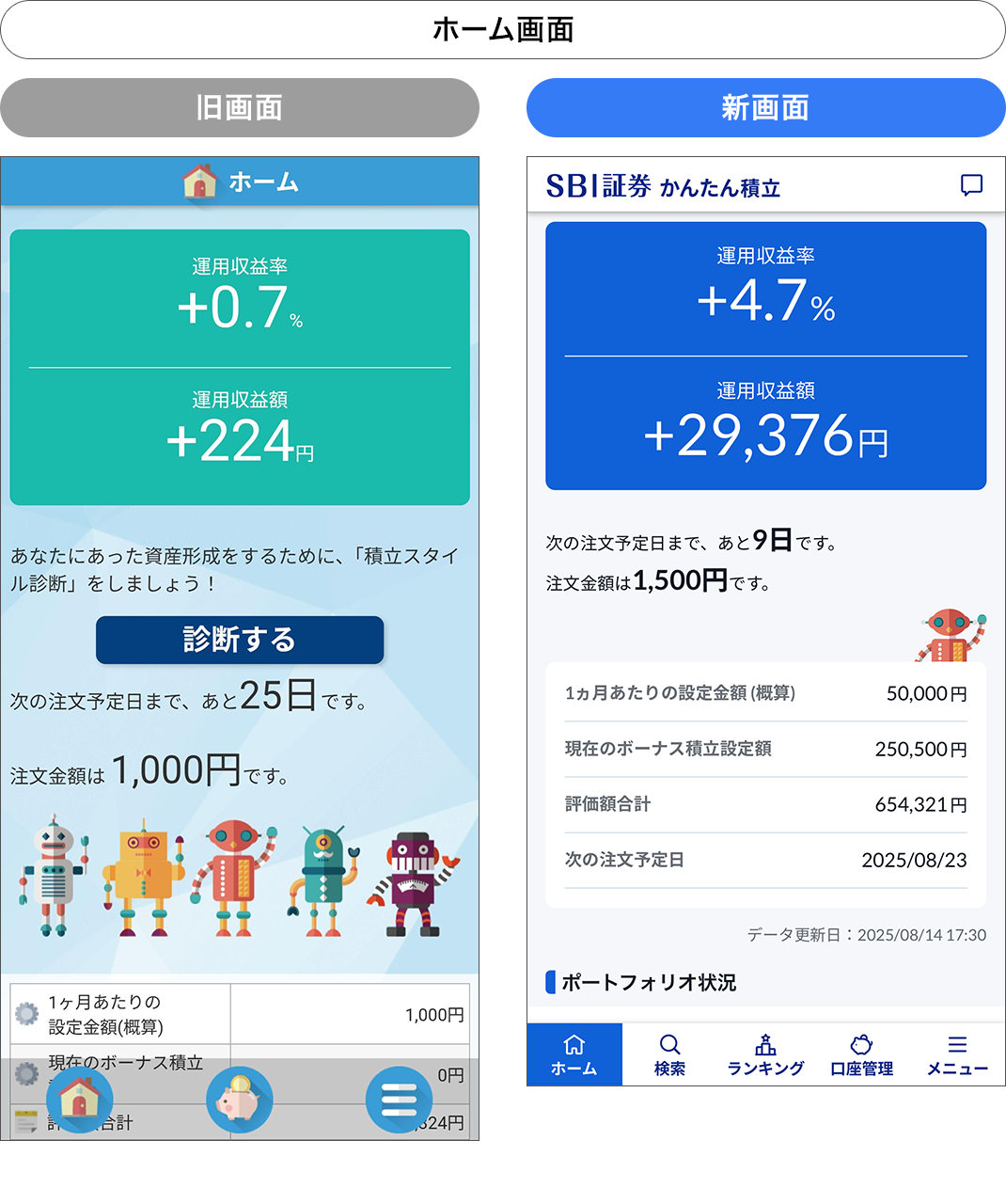Select the ホーム tab icon in new screen

pyautogui.click(x=574, y=1053)
